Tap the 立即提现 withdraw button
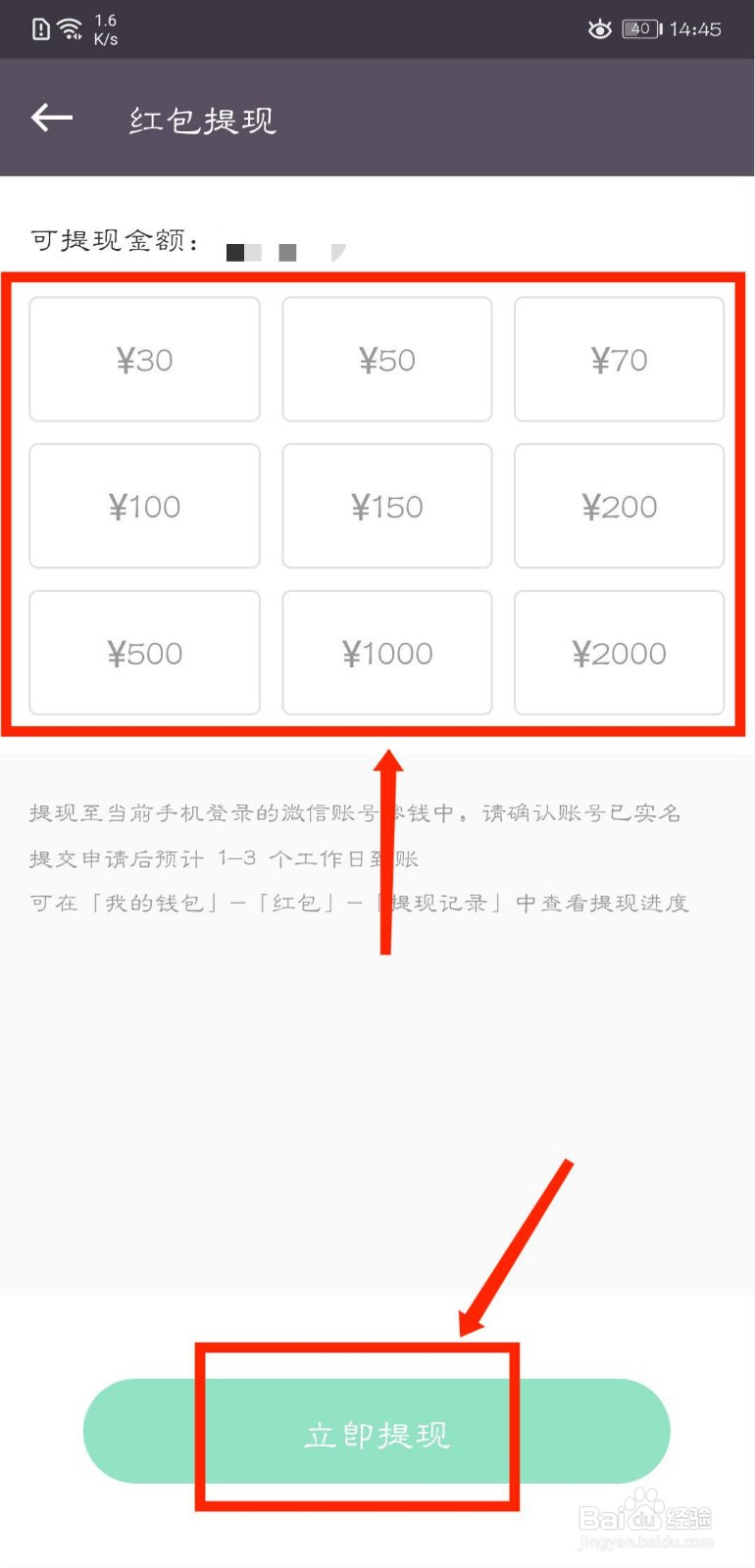Image resolution: width=755 pixels, height=1568 pixels. pyautogui.click(x=377, y=1431)
